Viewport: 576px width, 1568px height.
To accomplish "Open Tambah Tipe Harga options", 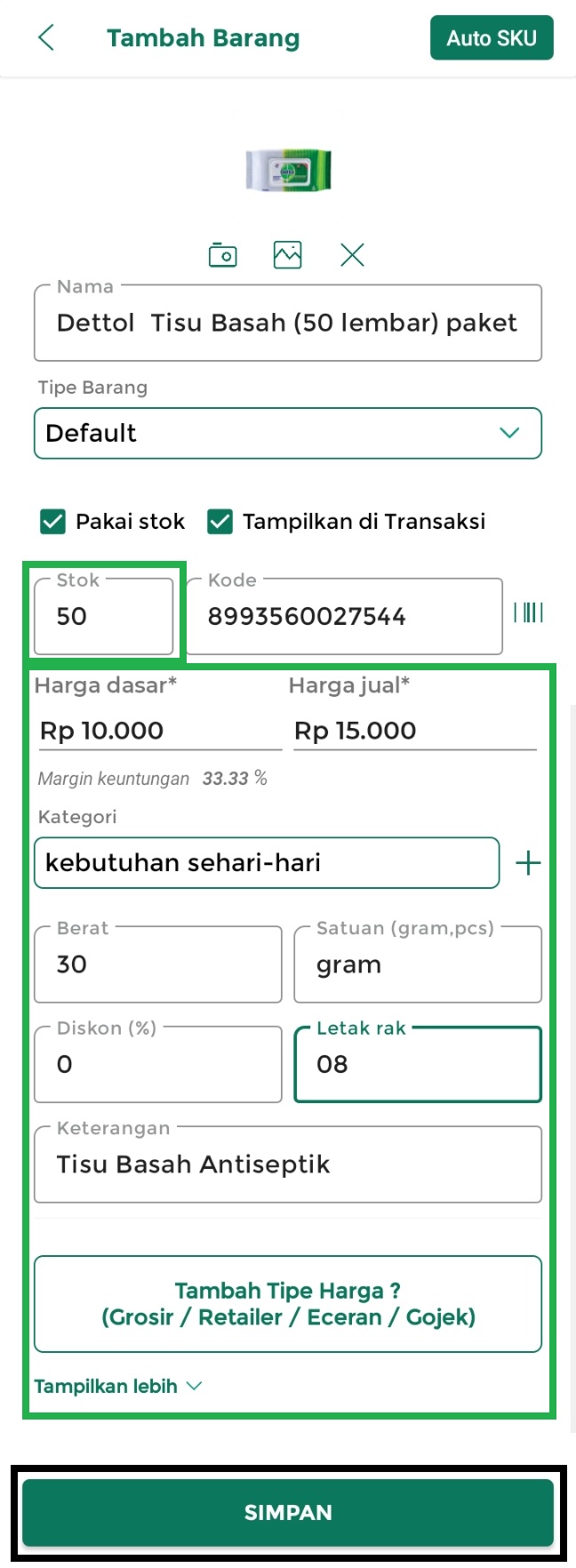I will 287,1304.
